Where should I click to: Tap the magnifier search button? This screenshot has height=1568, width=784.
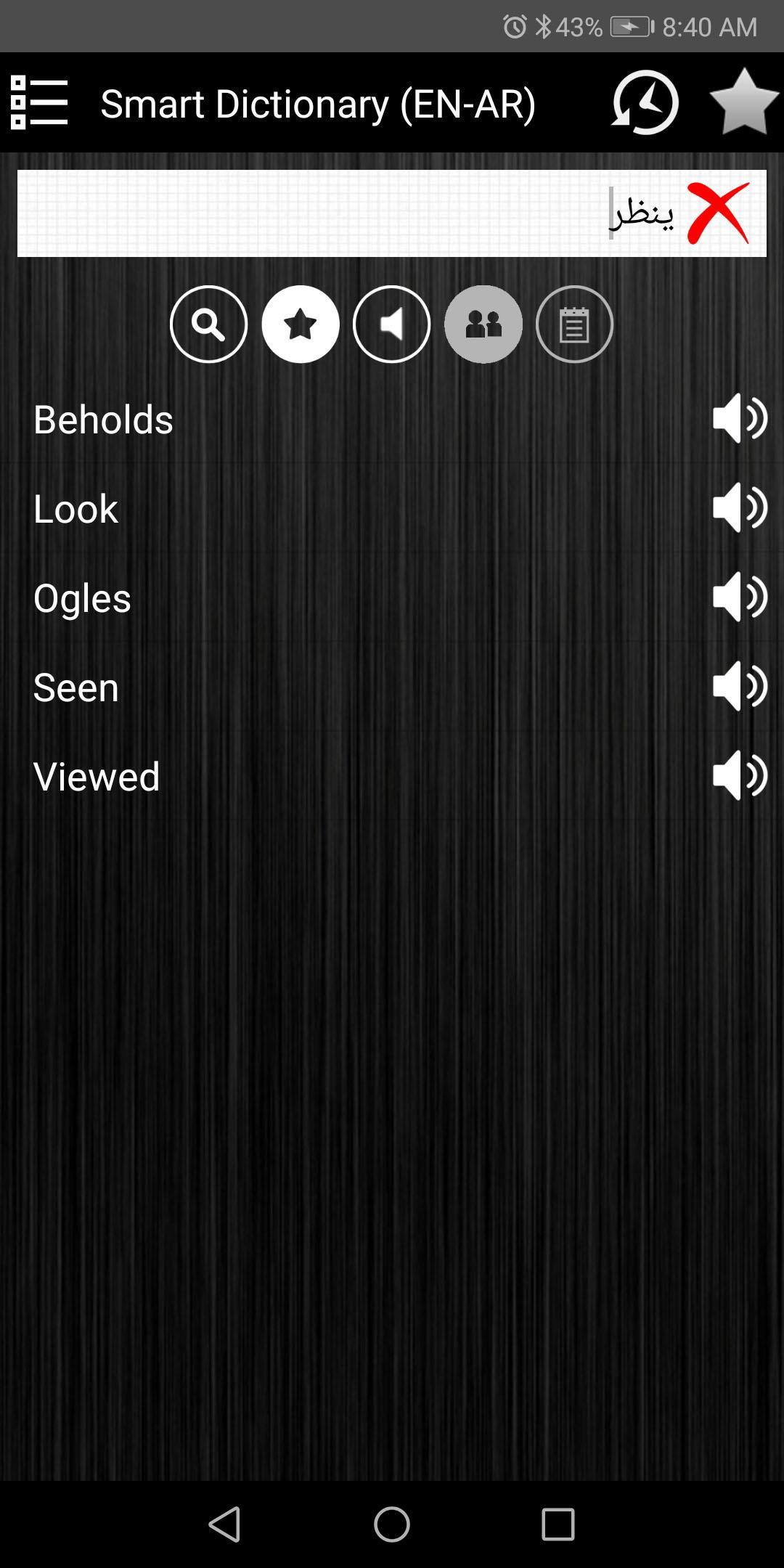[x=209, y=324]
